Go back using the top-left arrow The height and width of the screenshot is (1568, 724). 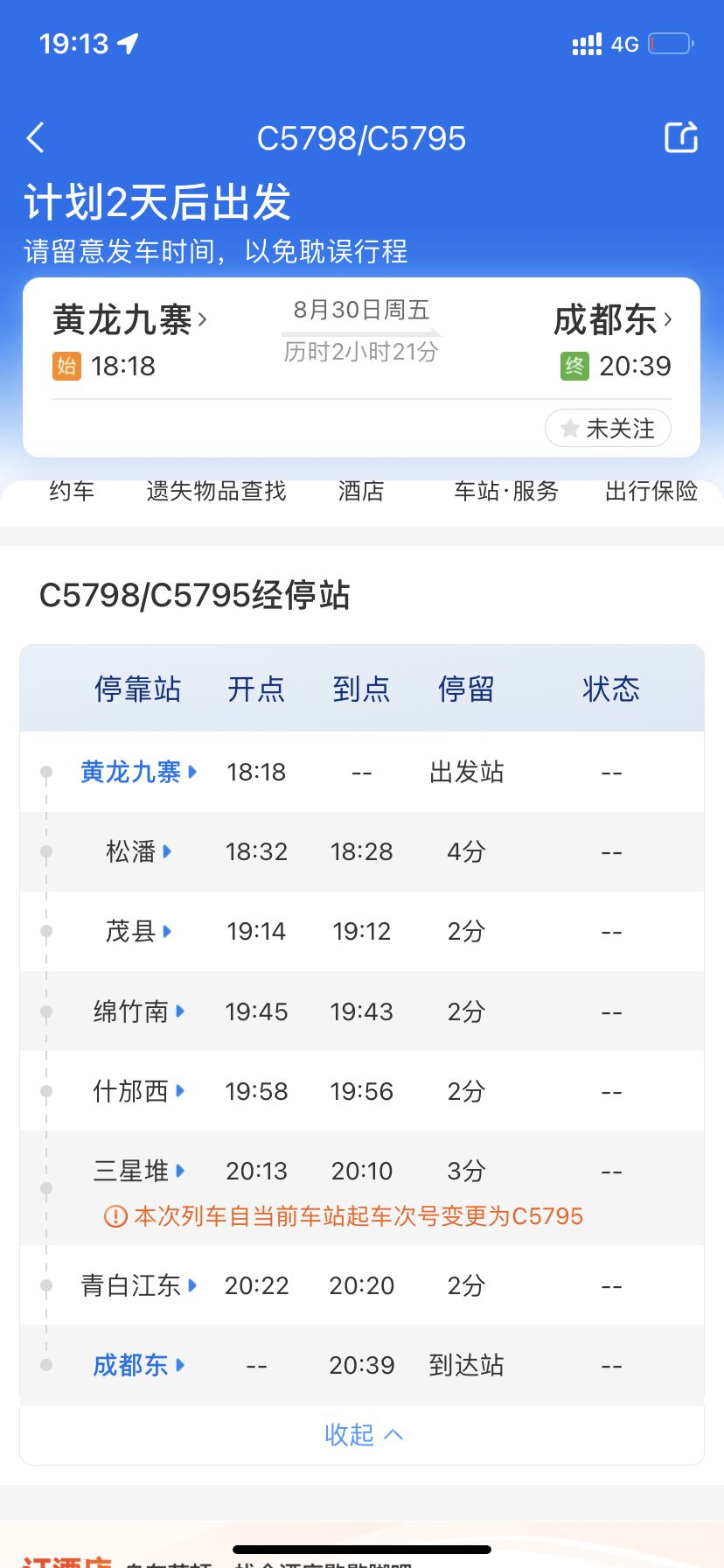(36, 138)
